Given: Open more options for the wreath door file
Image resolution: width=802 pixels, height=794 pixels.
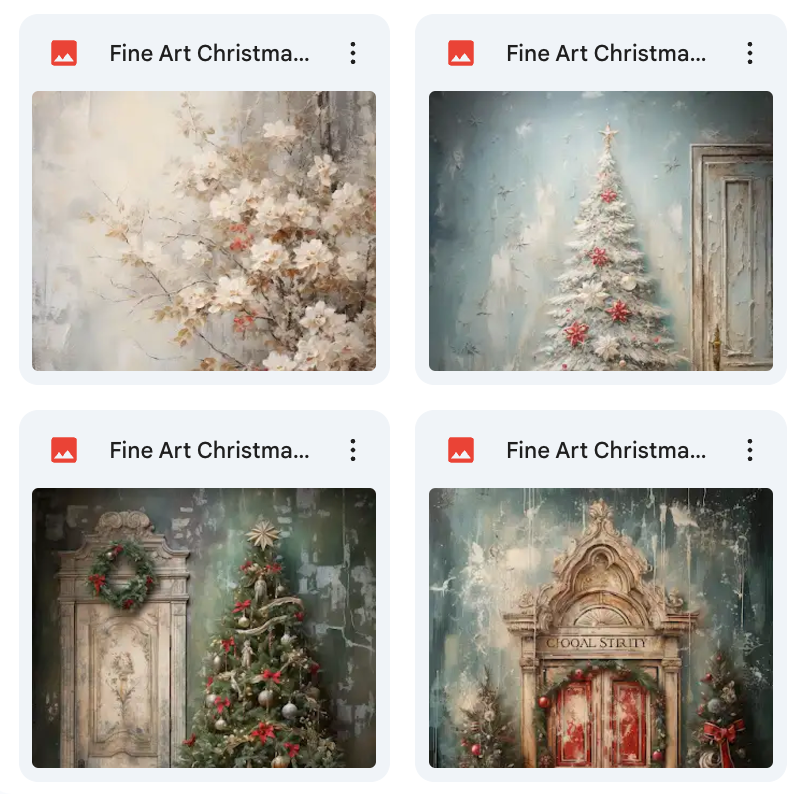Looking at the screenshot, I should point(352,450).
